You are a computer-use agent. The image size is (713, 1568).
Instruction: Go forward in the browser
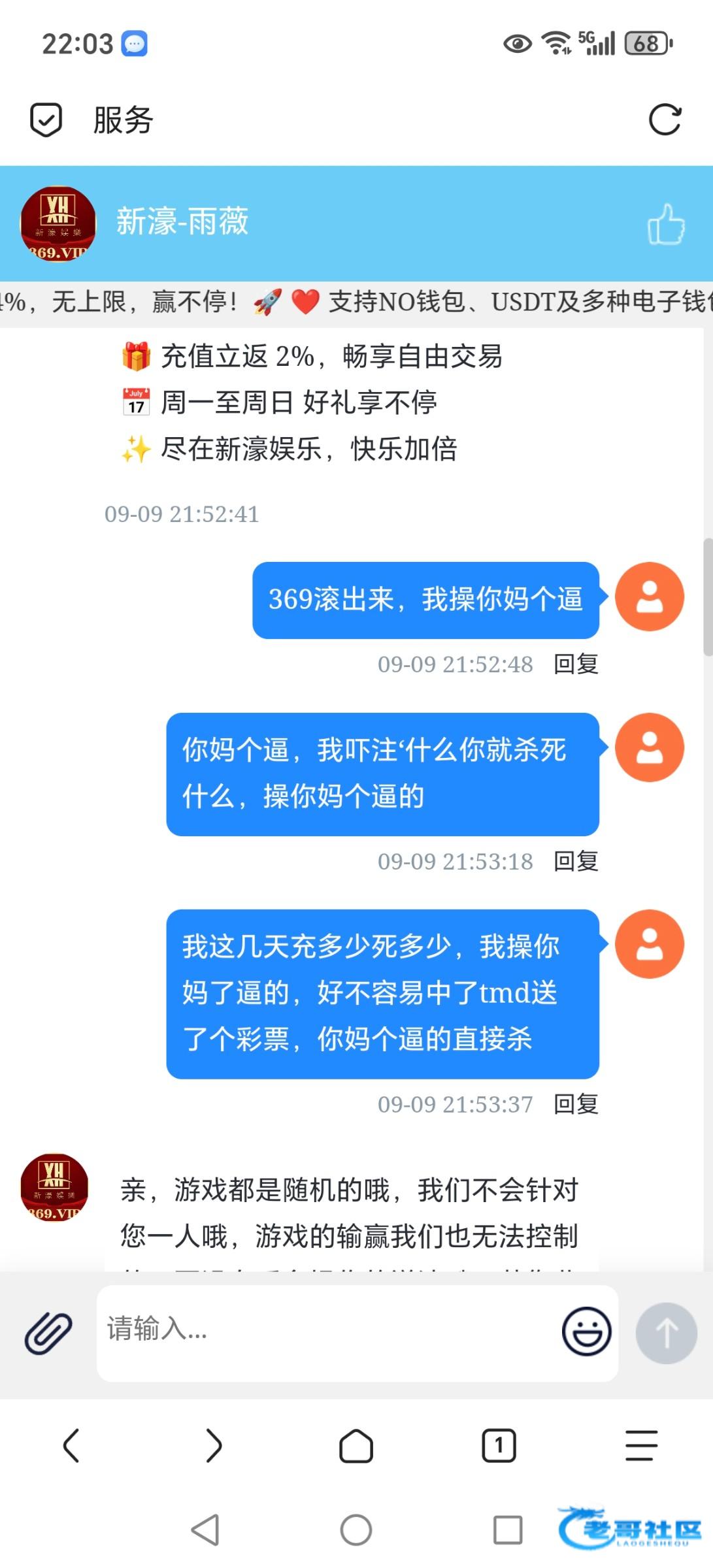click(x=214, y=1445)
